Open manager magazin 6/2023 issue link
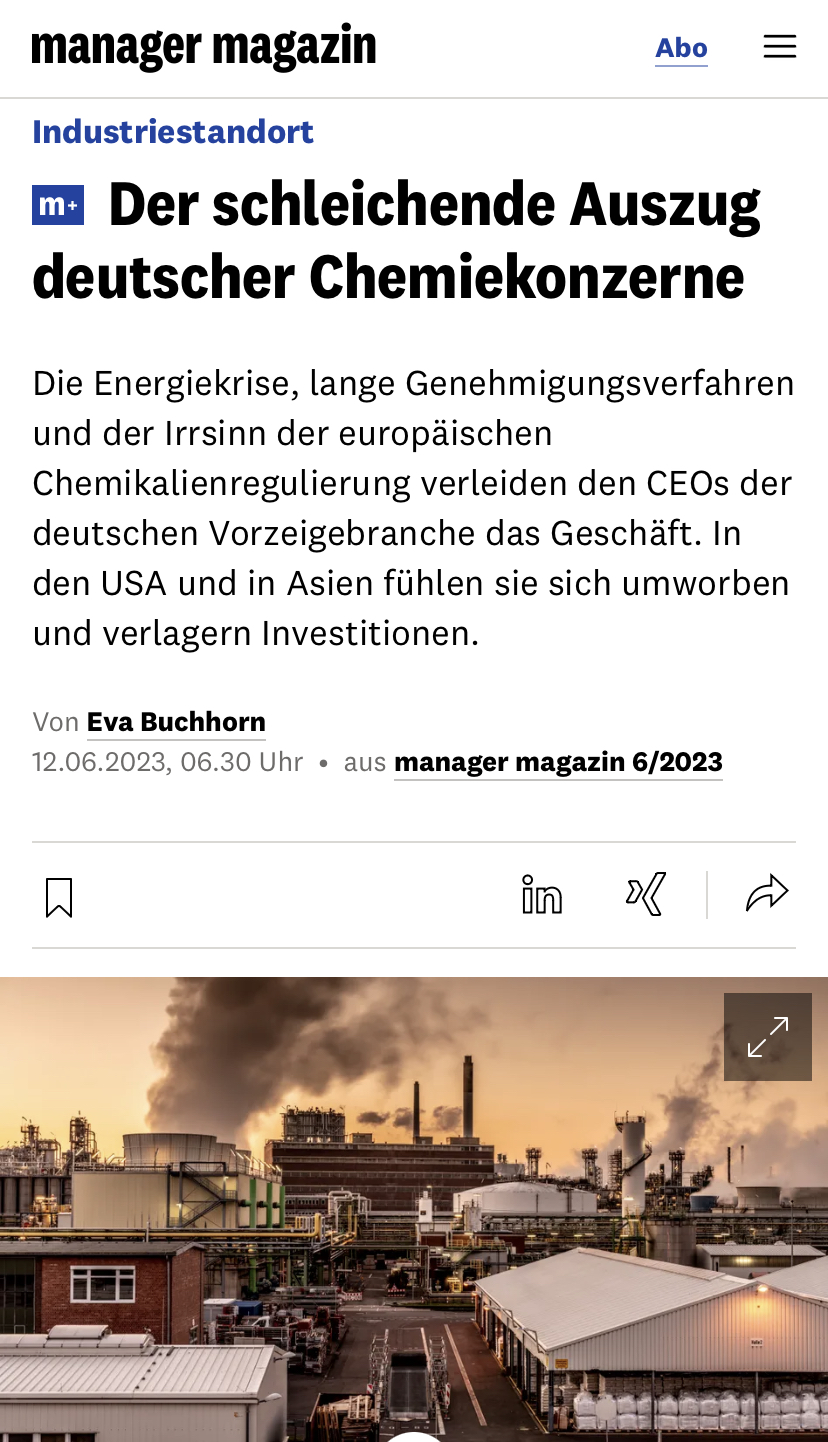Image resolution: width=828 pixels, height=1442 pixels. point(558,762)
